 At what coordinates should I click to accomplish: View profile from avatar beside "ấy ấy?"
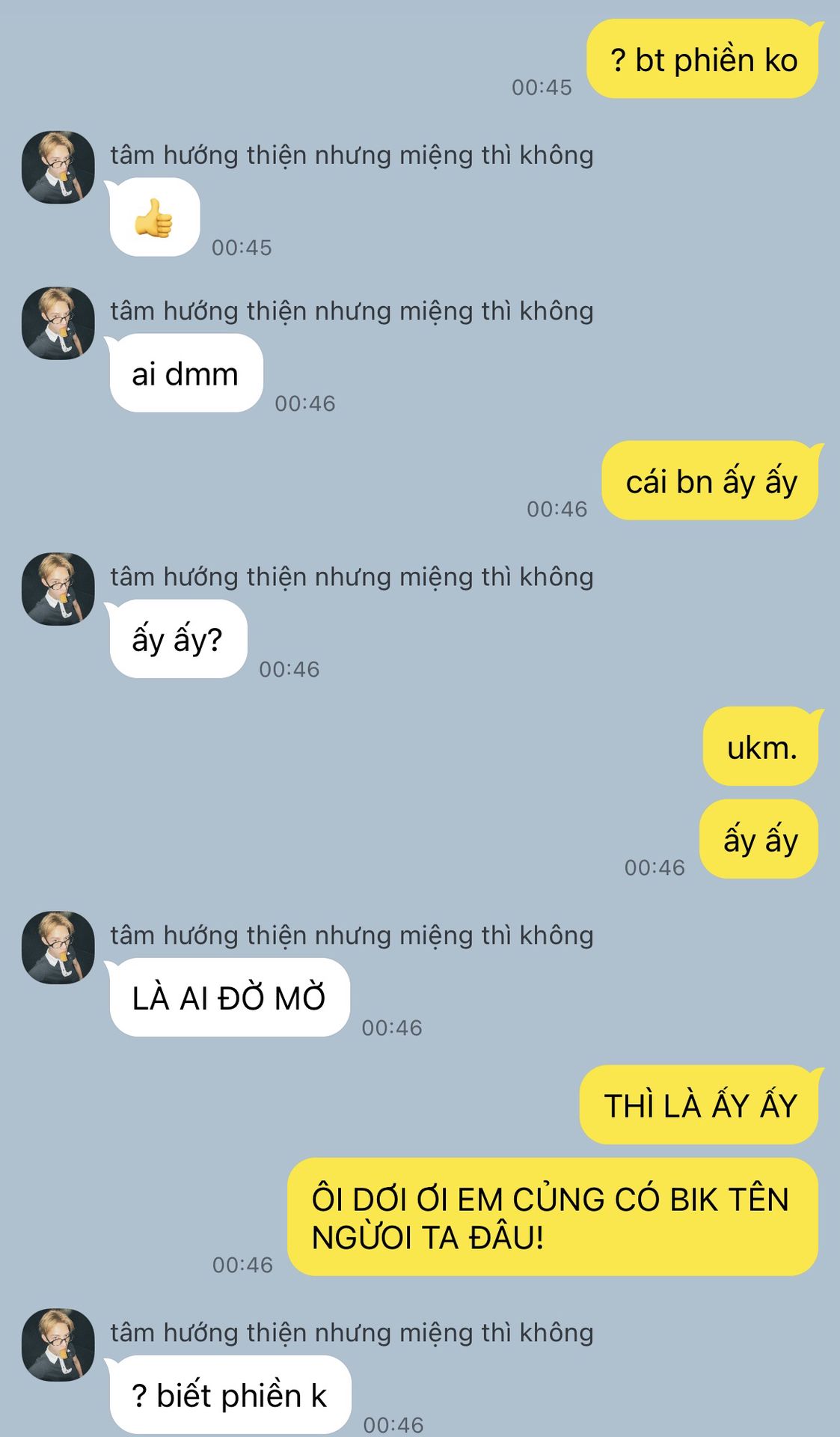point(58,589)
